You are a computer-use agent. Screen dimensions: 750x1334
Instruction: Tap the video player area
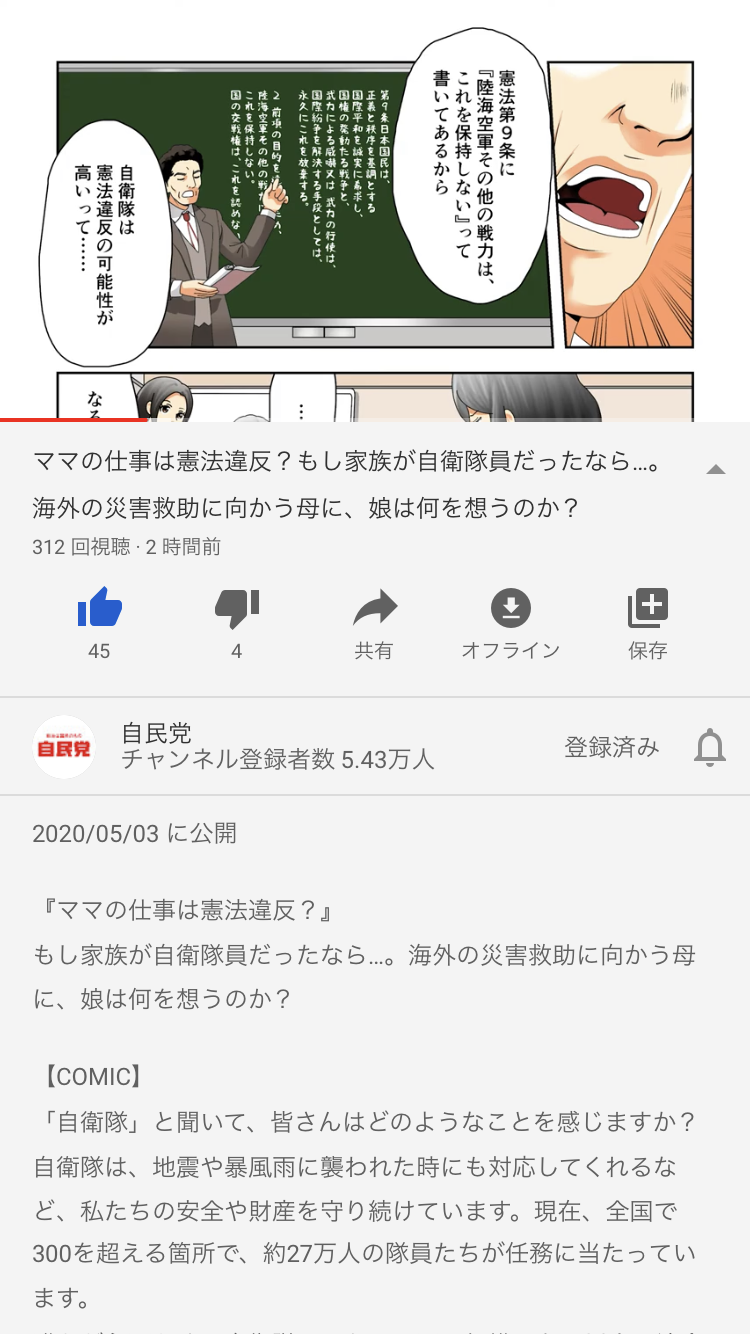tap(375, 210)
